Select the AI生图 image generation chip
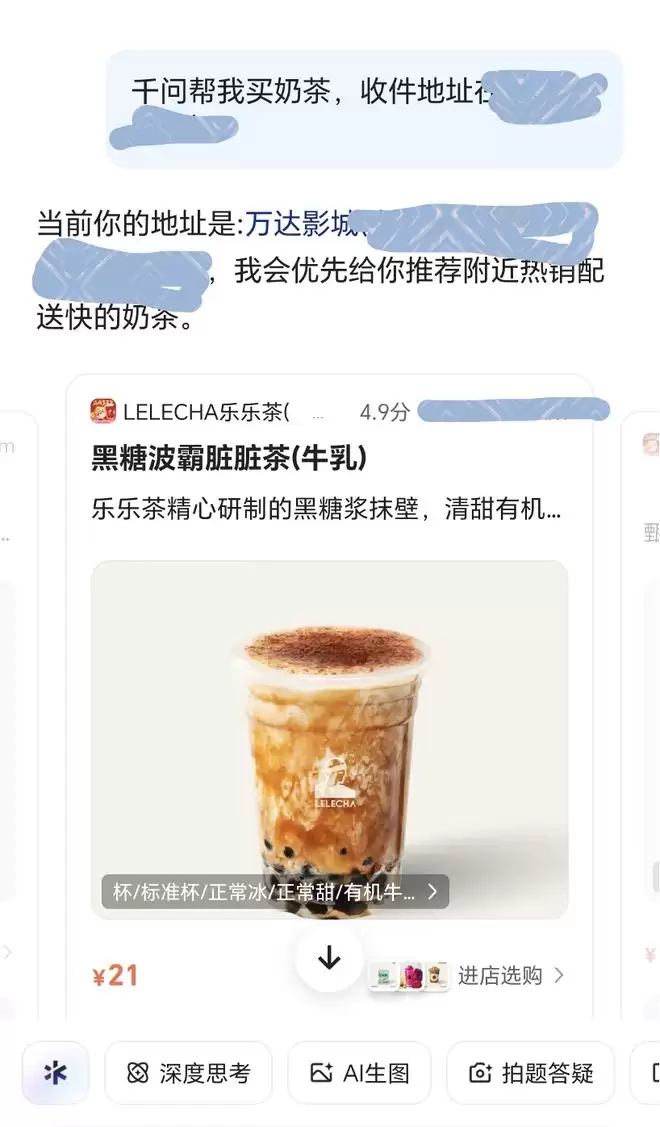This screenshot has width=660, height=1127. click(x=359, y=1073)
